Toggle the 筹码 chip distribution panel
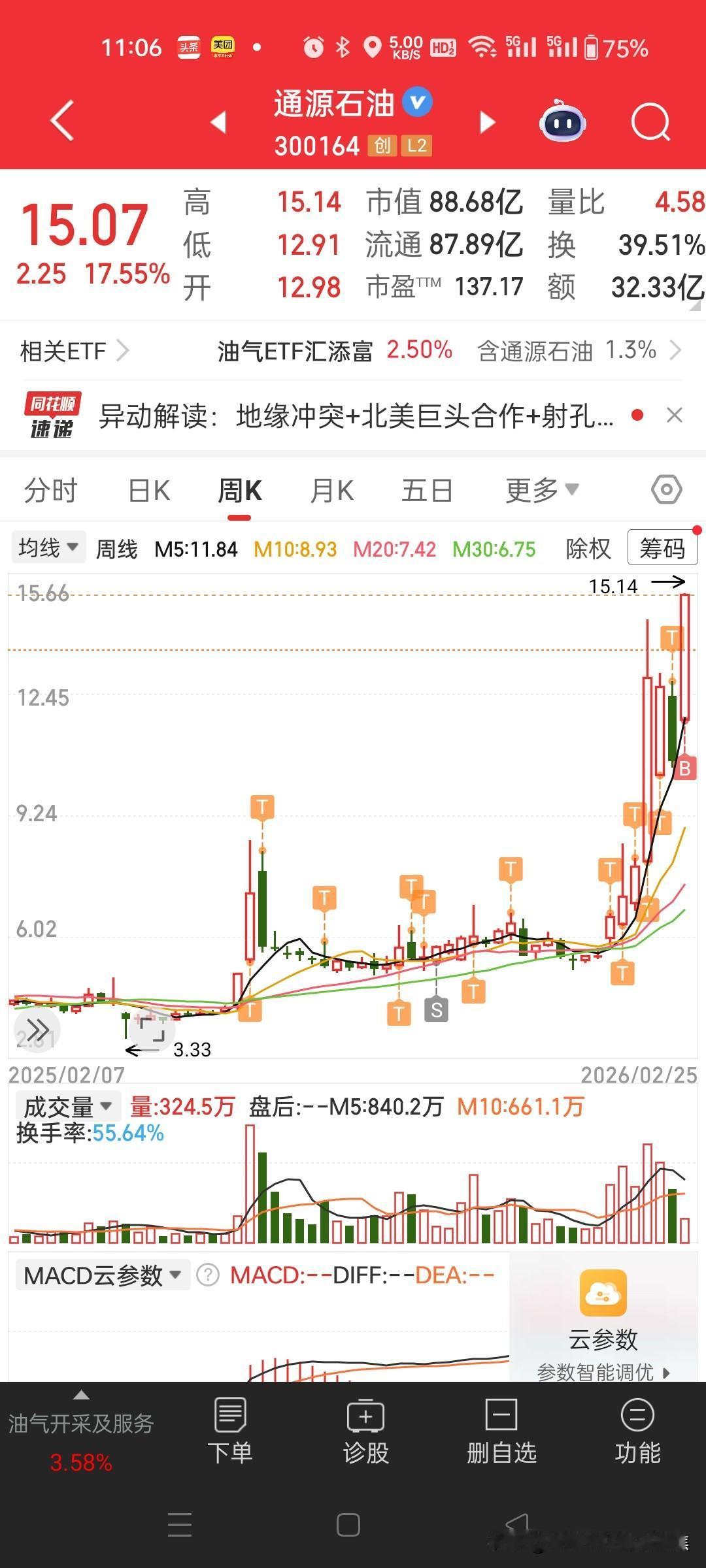Screen dimensions: 706x1568 coord(663,549)
